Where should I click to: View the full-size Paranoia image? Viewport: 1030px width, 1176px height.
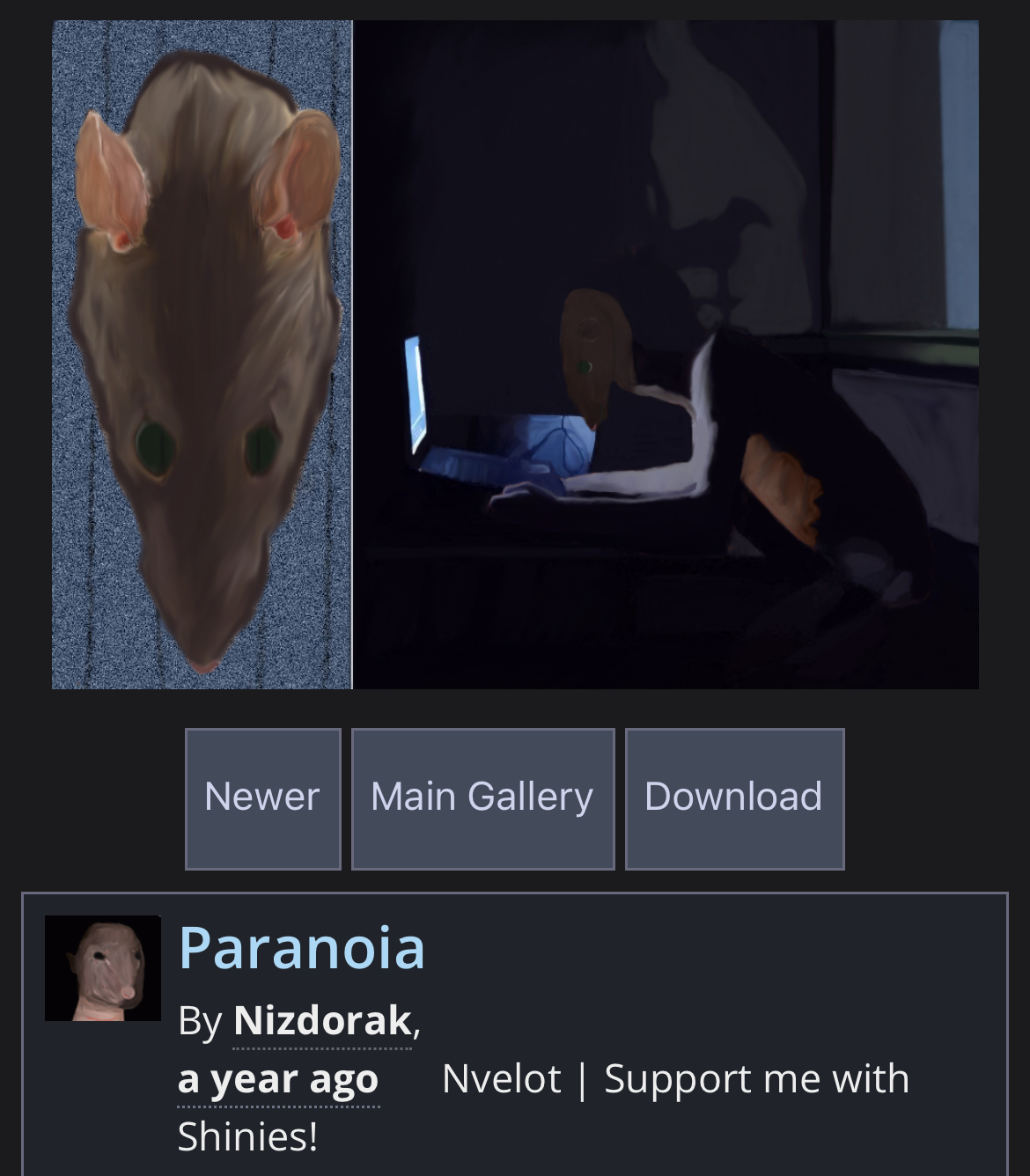[515, 355]
